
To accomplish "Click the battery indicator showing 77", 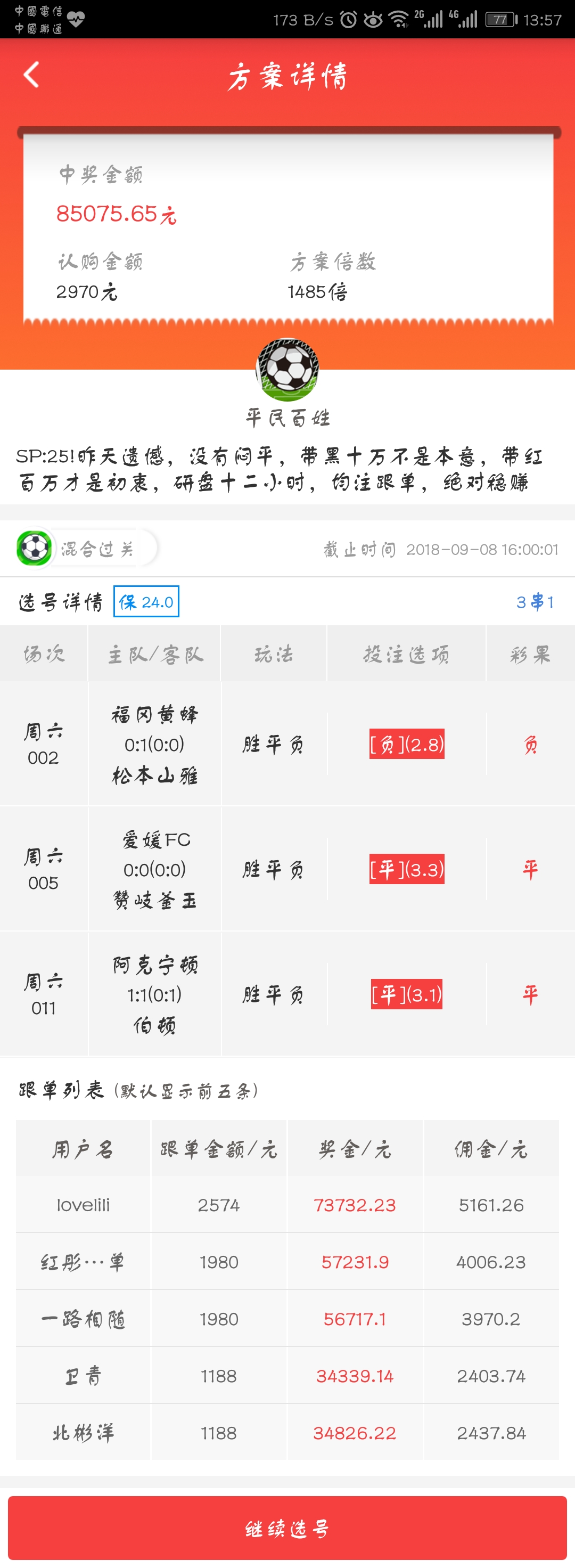I will (497, 17).
